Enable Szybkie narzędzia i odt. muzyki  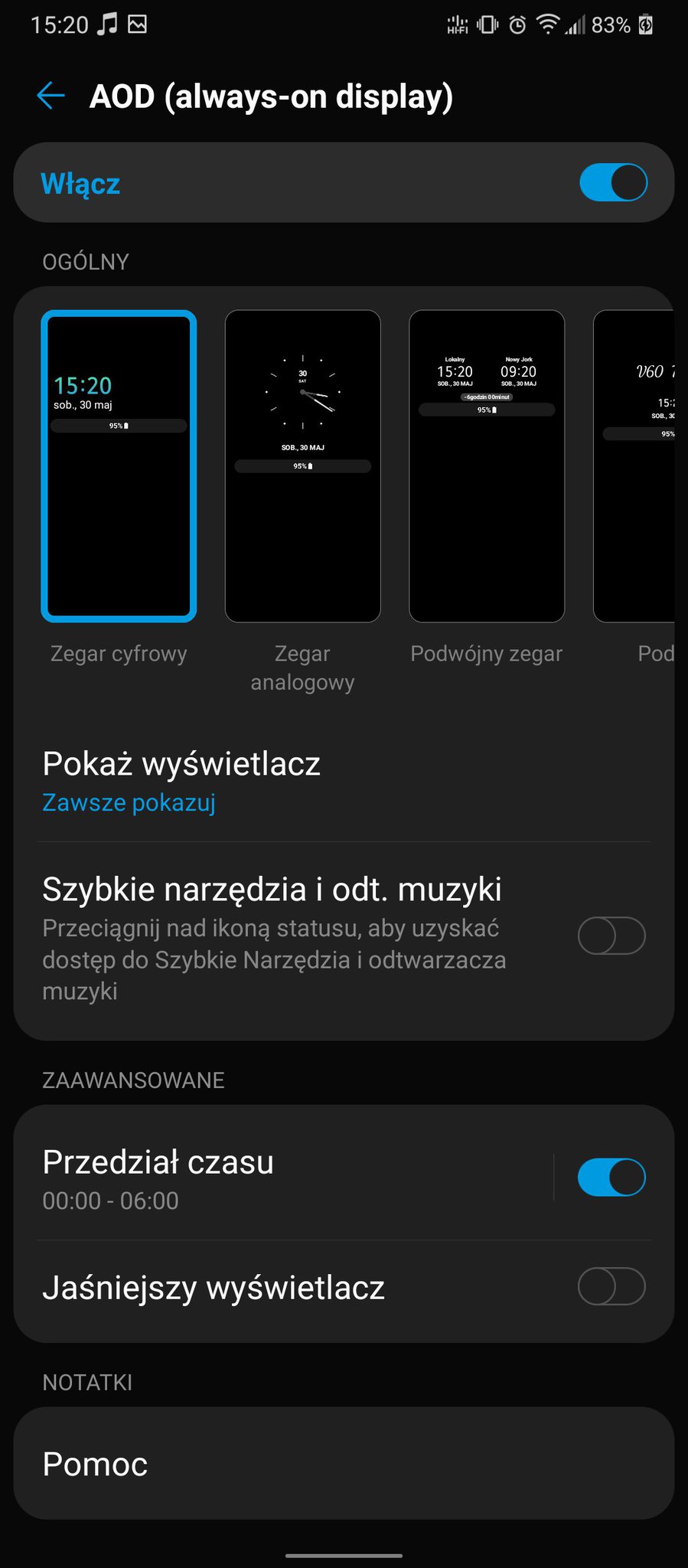click(x=611, y=936)
